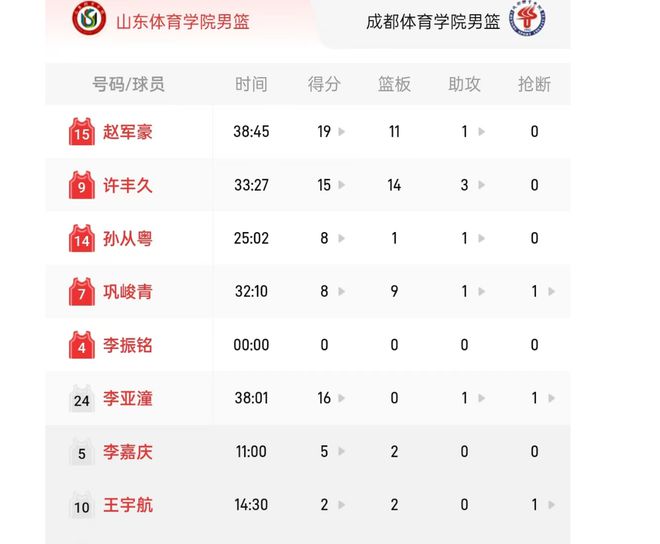Expand 李亚潼's 16-point scoring details
Viewport: 660px width, 544px height.
pos(331,399)
